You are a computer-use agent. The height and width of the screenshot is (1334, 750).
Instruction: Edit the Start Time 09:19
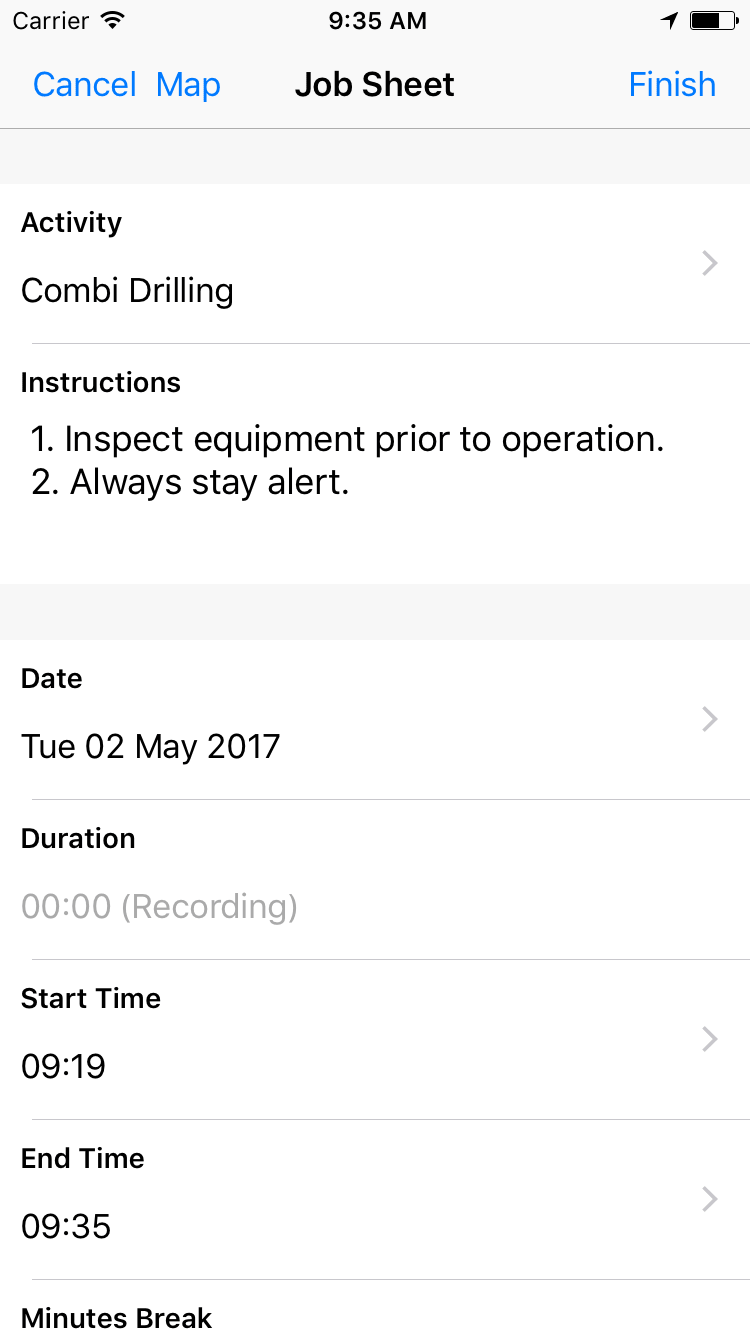375,1040
